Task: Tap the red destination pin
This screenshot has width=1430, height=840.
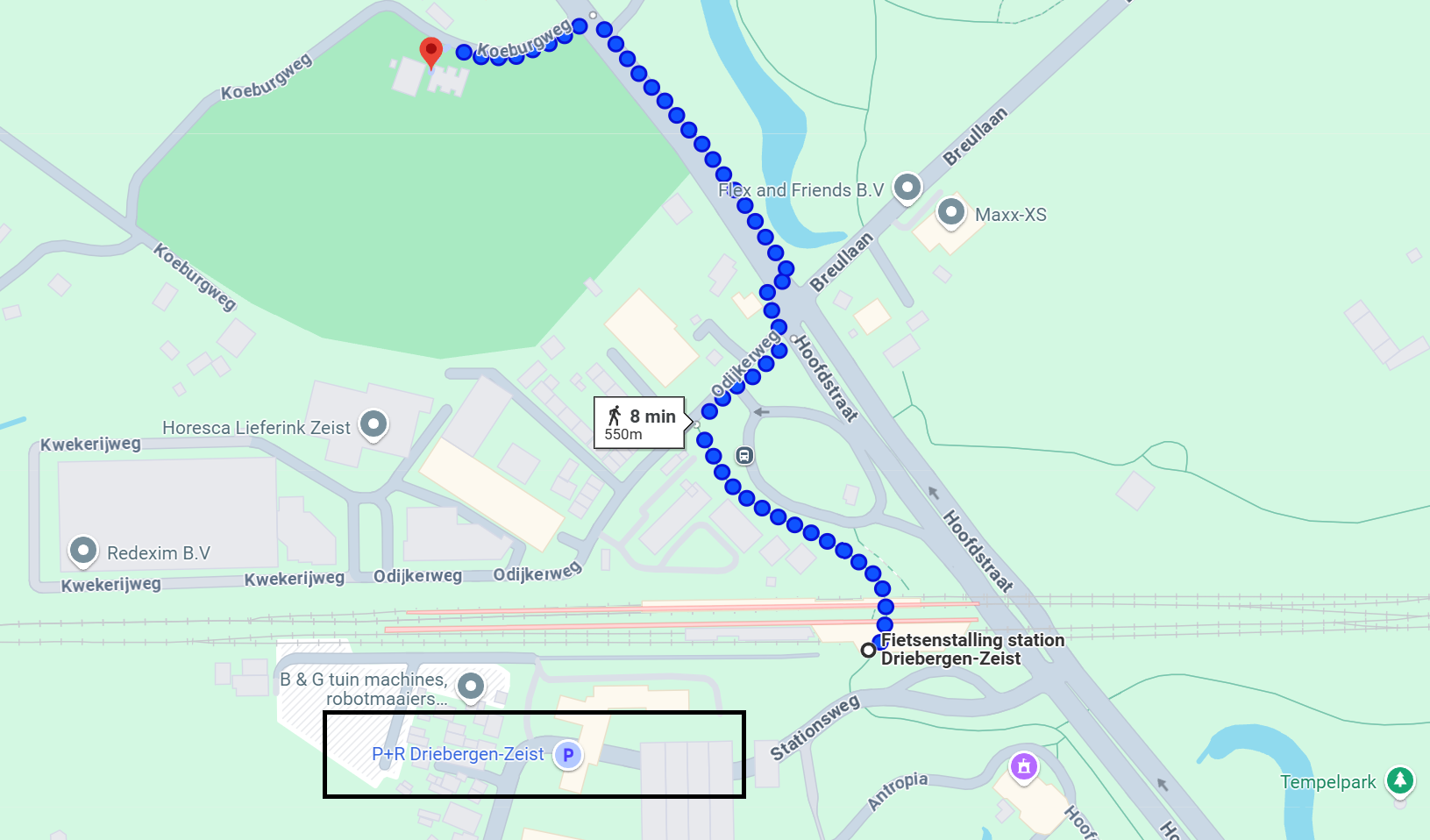Action: coord(430,51)
